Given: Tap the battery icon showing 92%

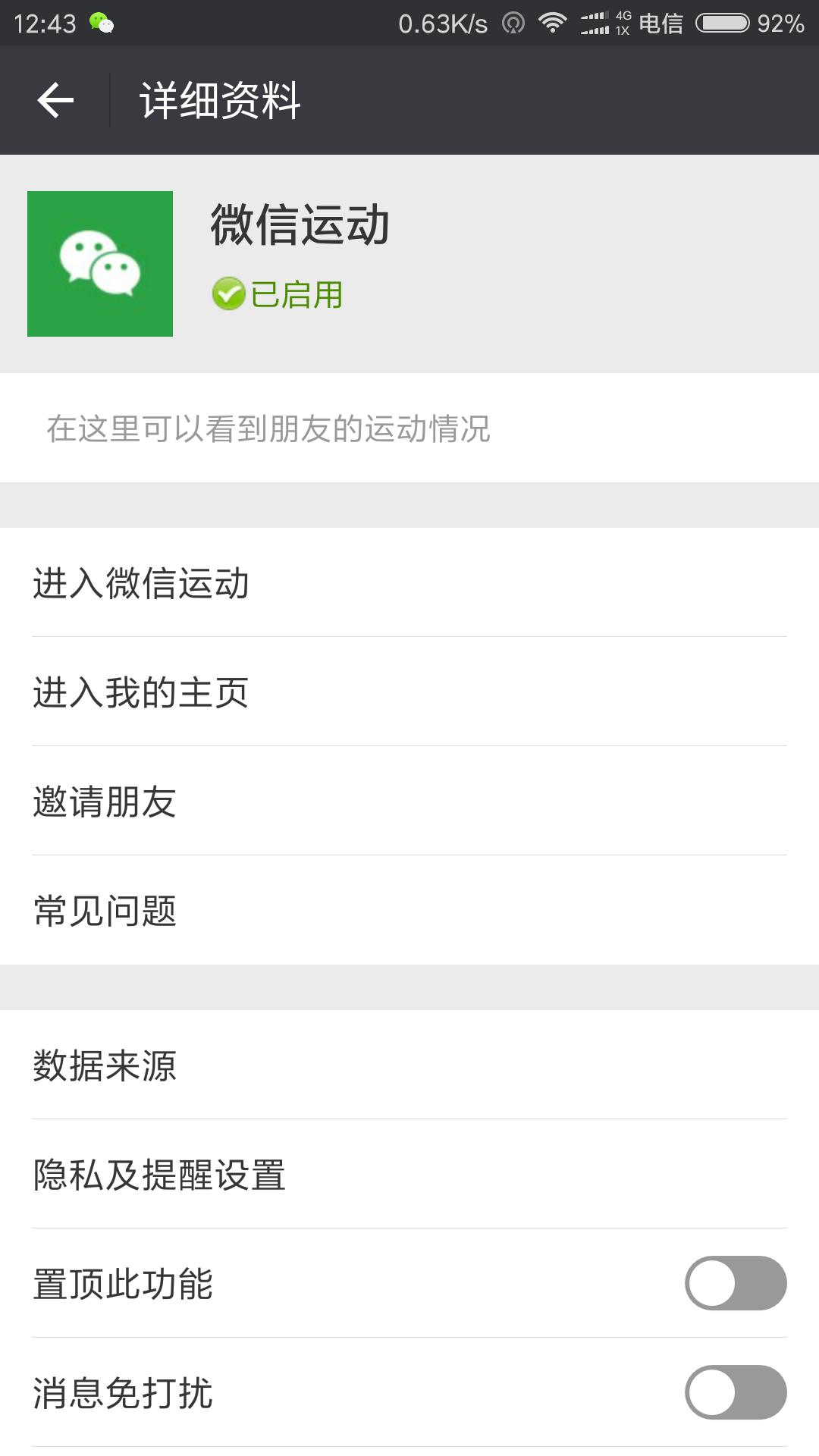Looking at the screenshot, I should pos(724,22).
